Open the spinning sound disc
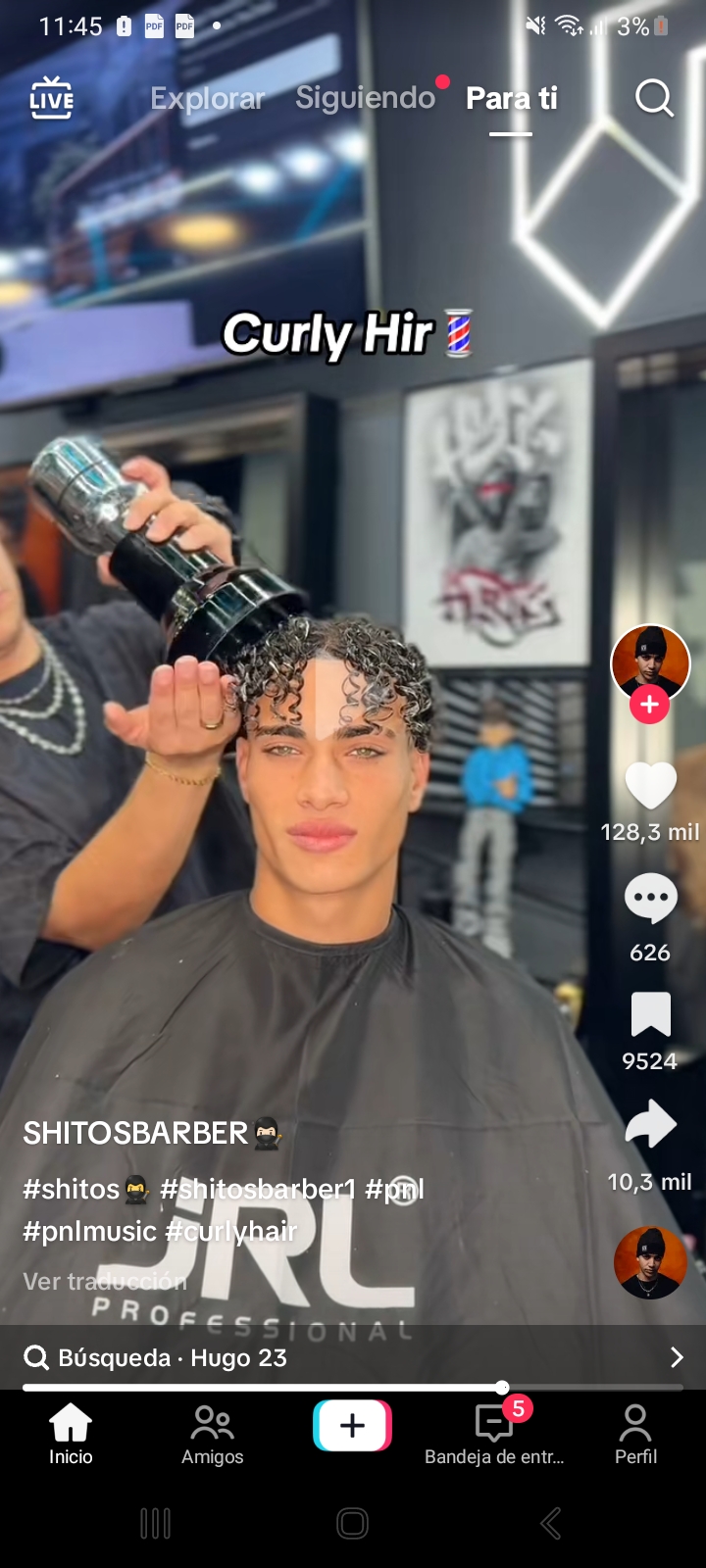Viewport: 706px width, 1568px height. (650, 1262)
